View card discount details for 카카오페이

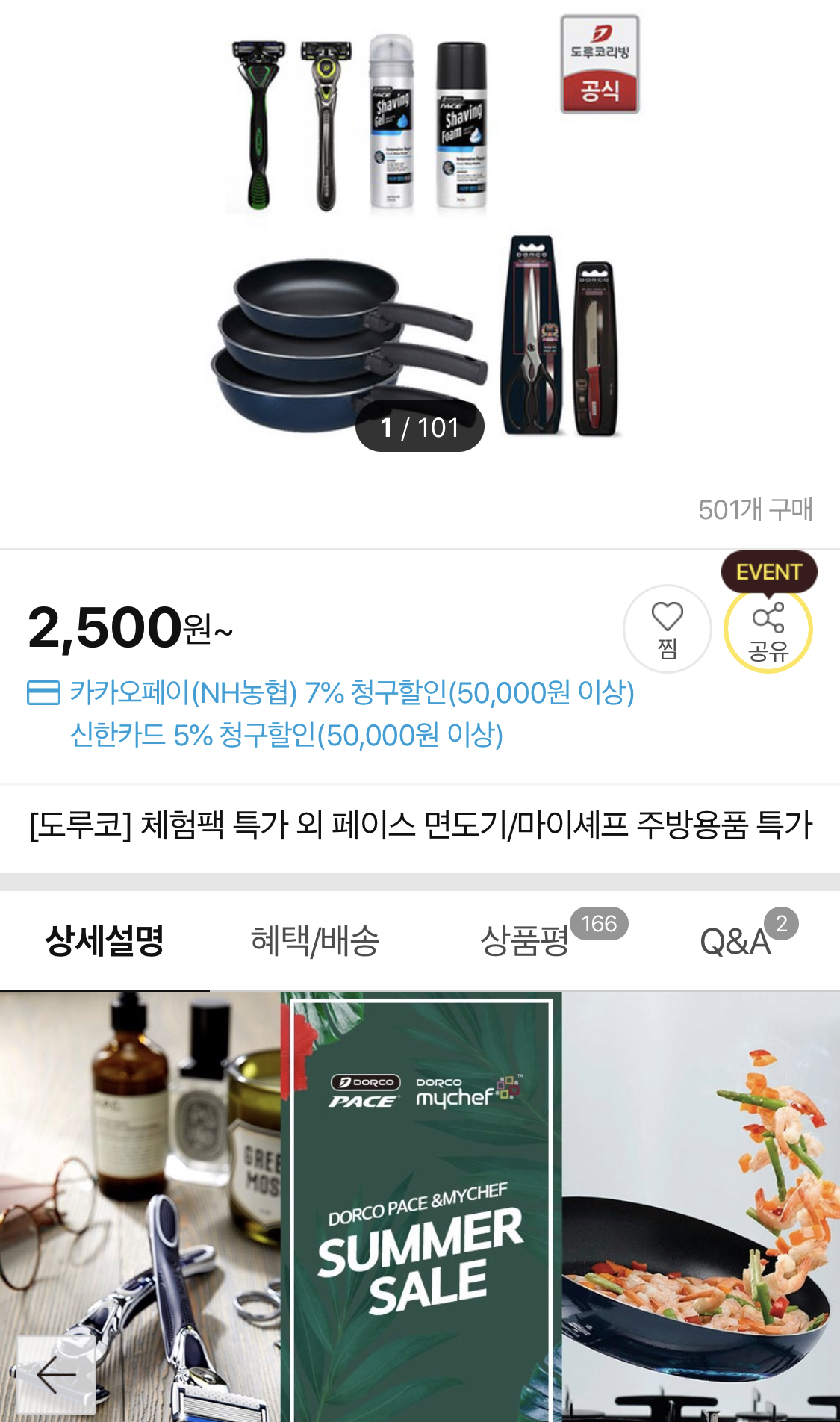[x=351, y=693]
